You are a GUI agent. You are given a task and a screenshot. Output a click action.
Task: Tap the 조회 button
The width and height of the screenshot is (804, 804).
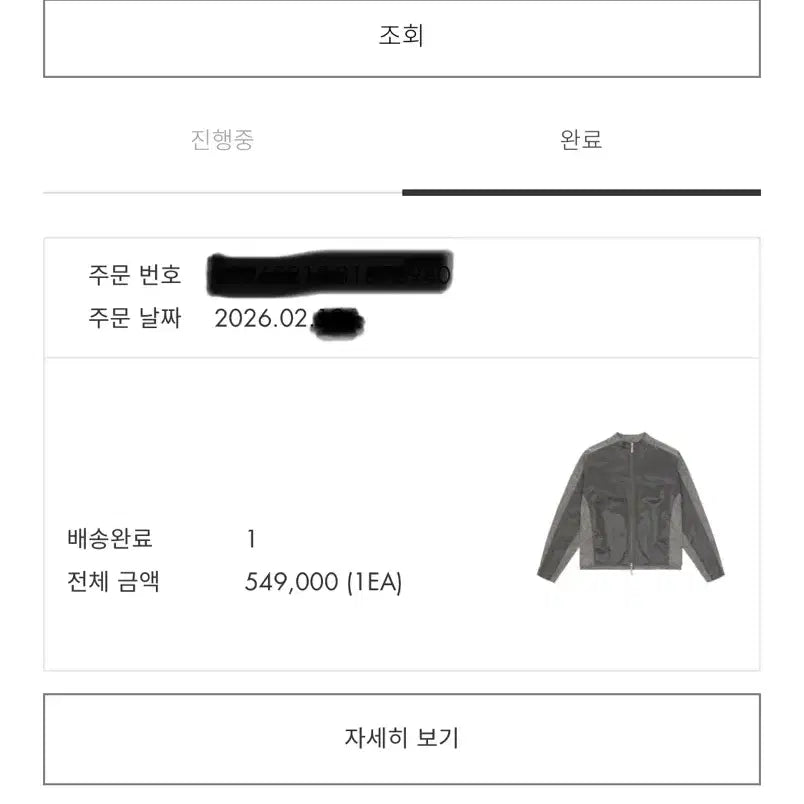401,37
